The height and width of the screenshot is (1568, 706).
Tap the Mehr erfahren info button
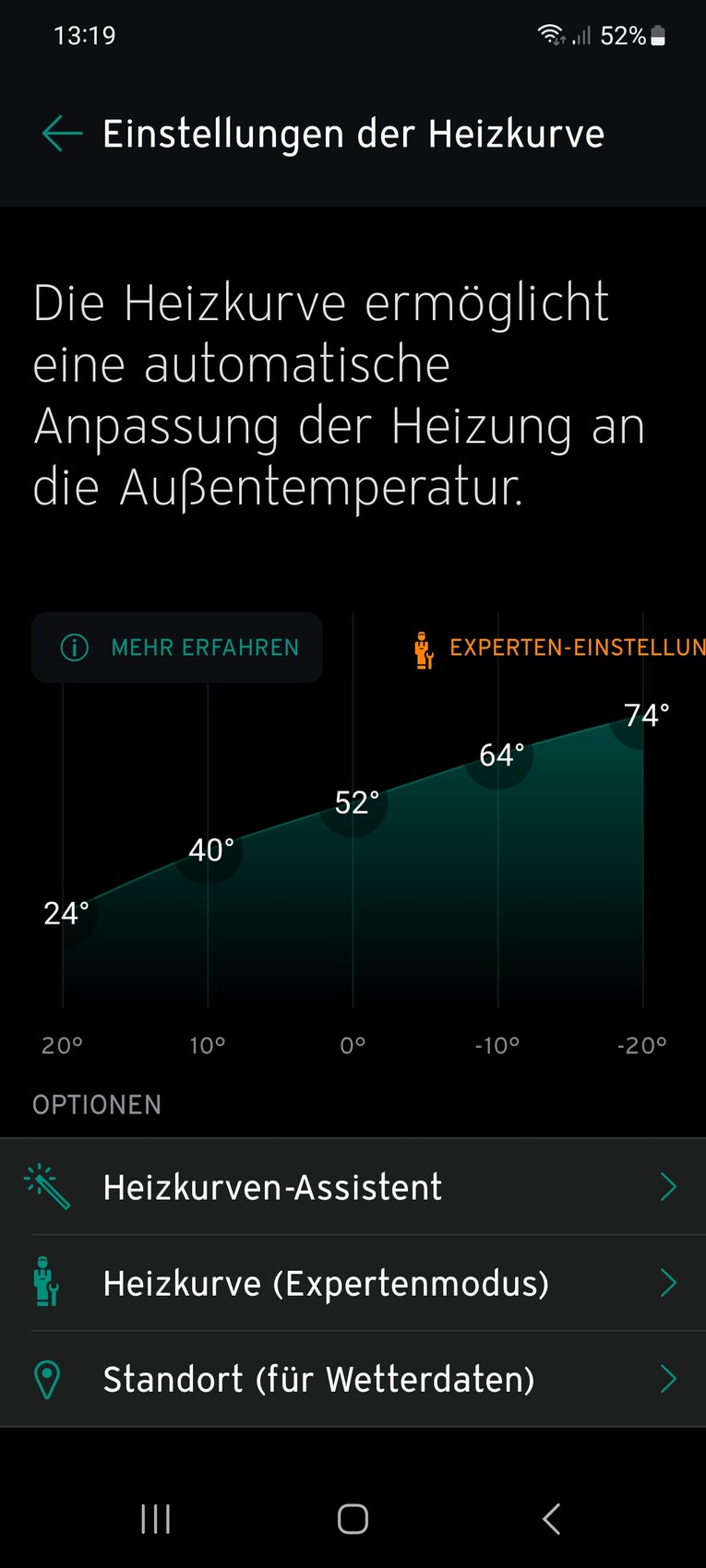click(x=177, y=647)
